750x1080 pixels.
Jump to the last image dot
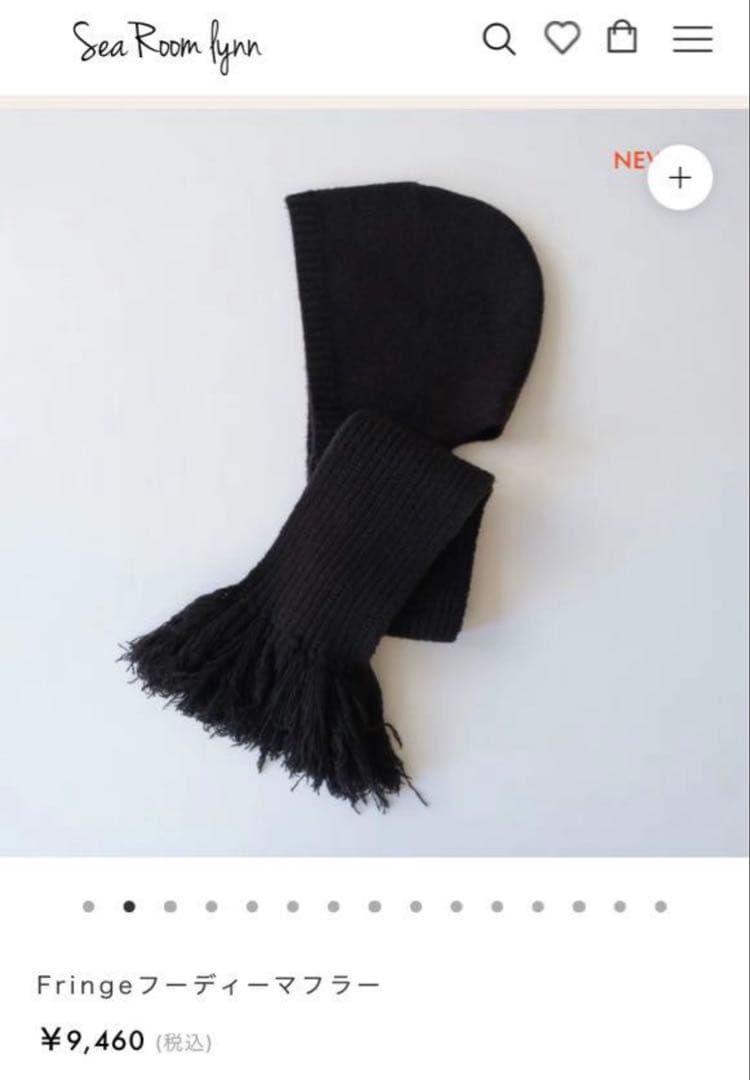tap(660, 907)
